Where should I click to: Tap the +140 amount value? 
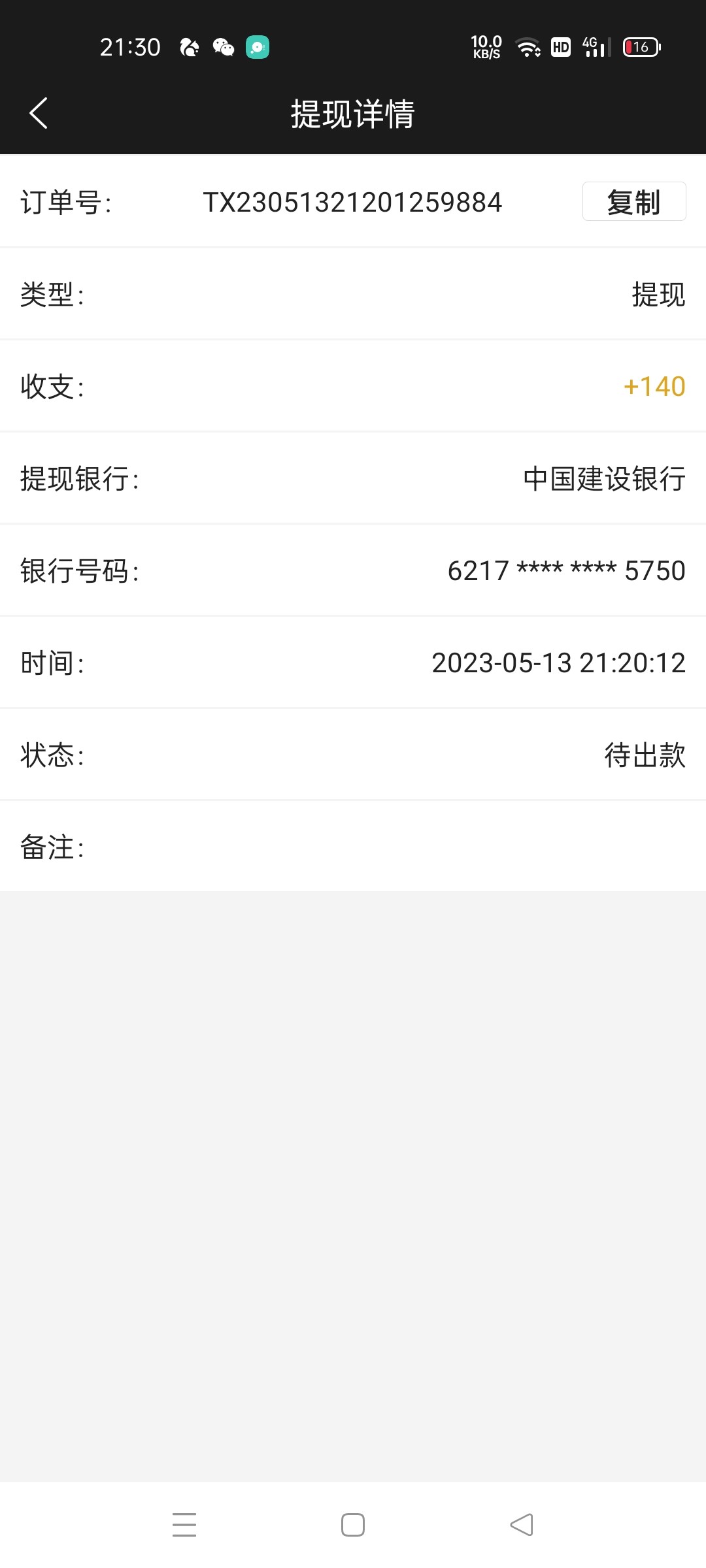coord(654,387)
